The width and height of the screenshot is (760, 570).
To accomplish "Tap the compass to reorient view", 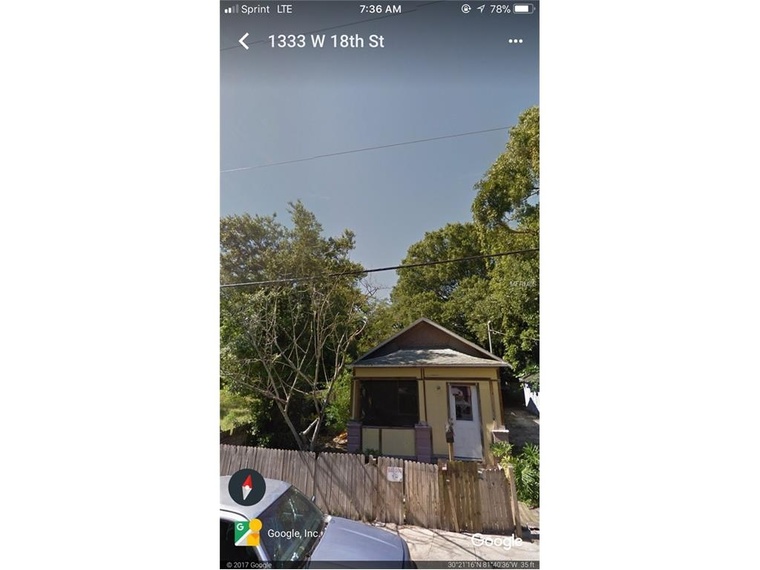I will (247, 487).
